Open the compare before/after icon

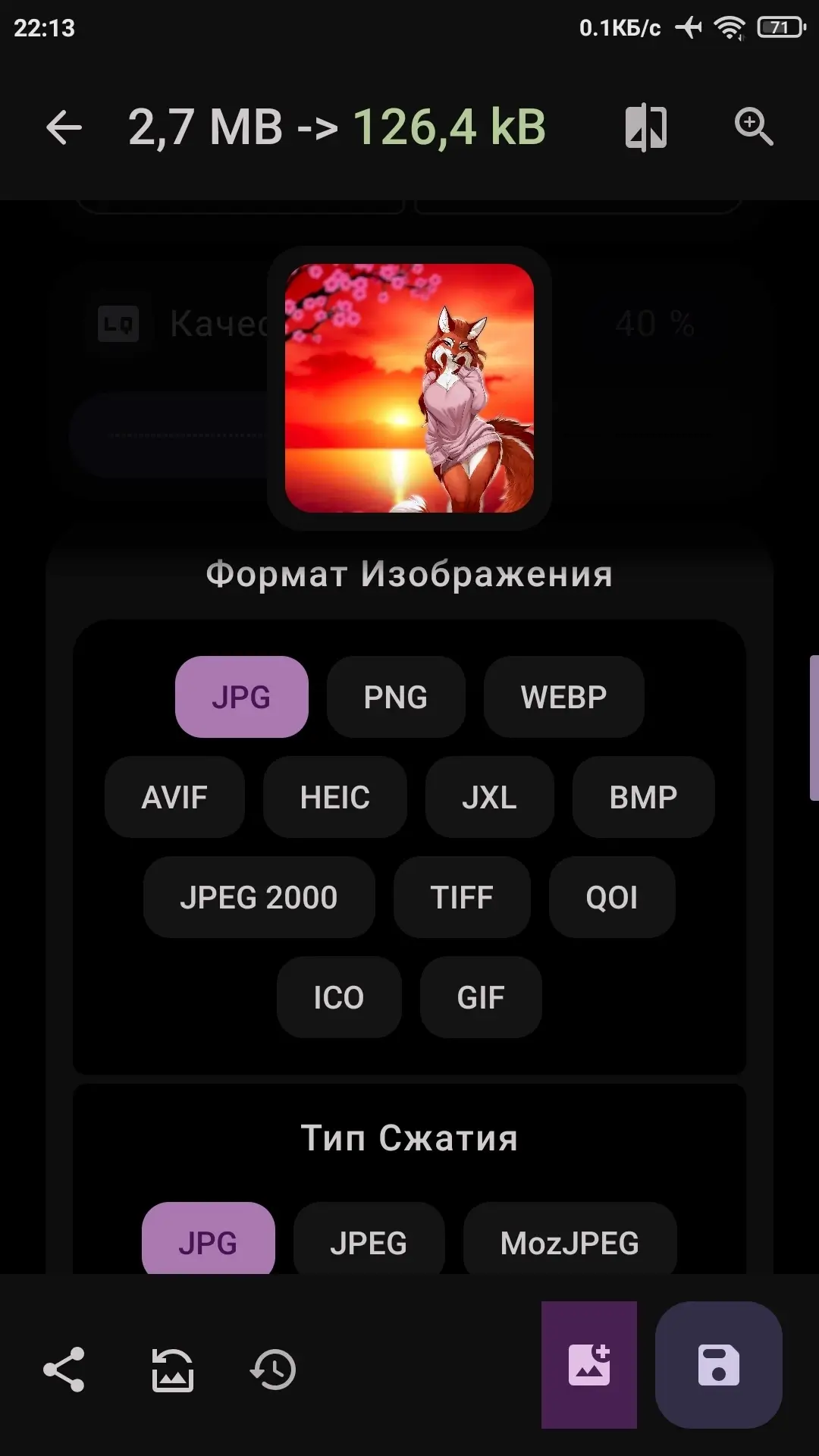(646, 127)
